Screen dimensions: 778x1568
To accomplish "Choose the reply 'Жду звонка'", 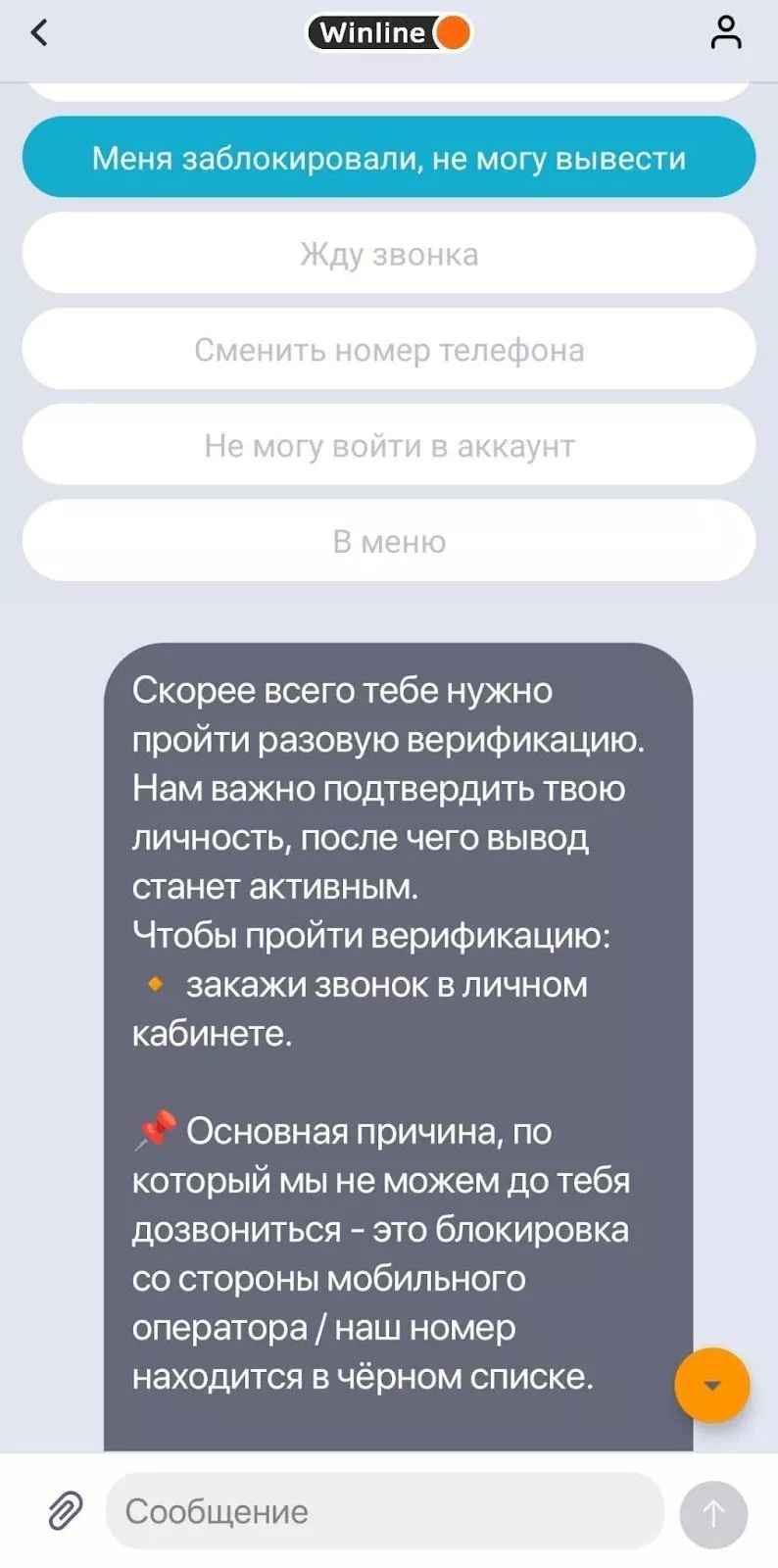I will (388, 254).
